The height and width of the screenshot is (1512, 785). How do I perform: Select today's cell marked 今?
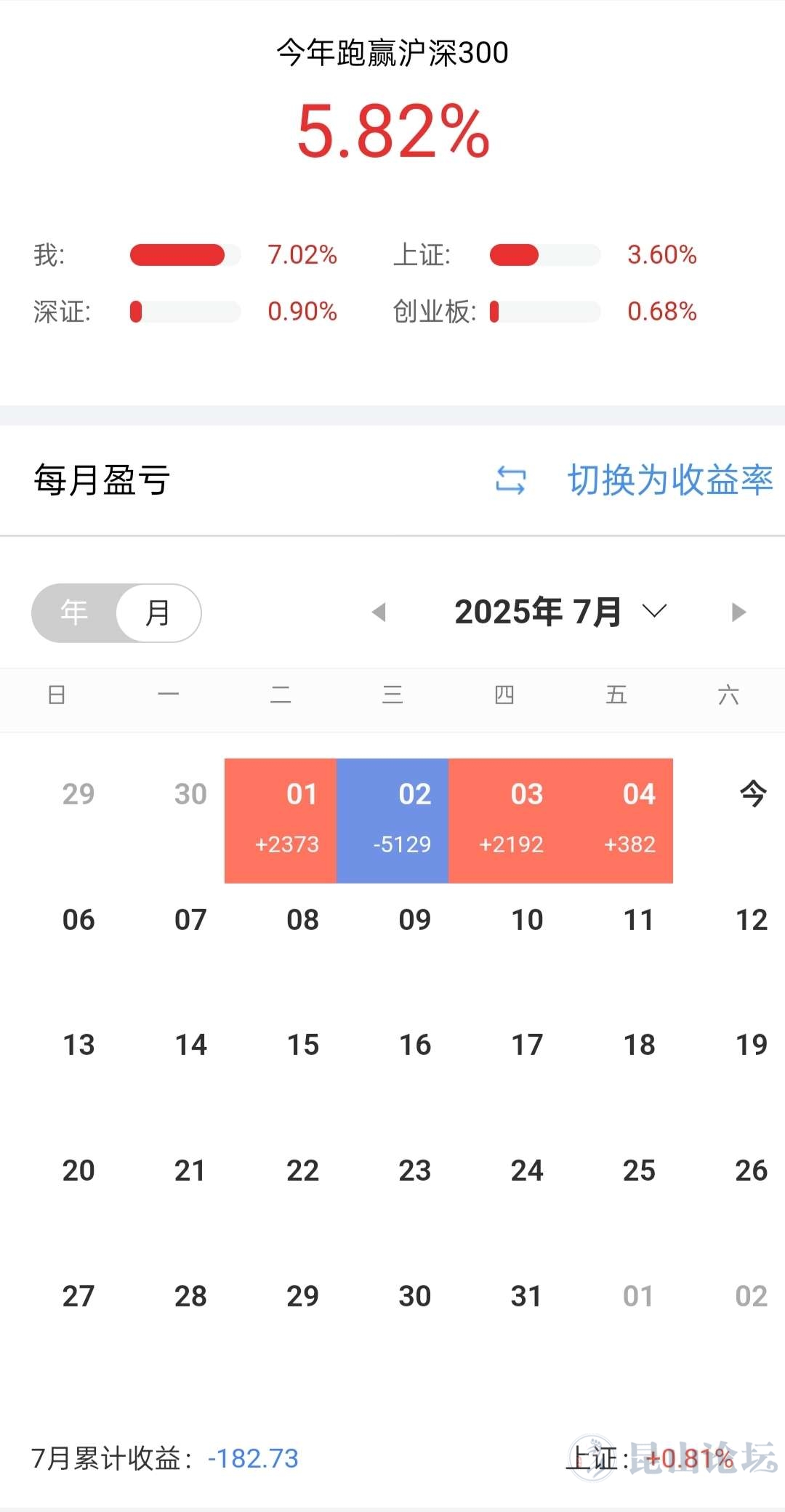coord(752,794)
